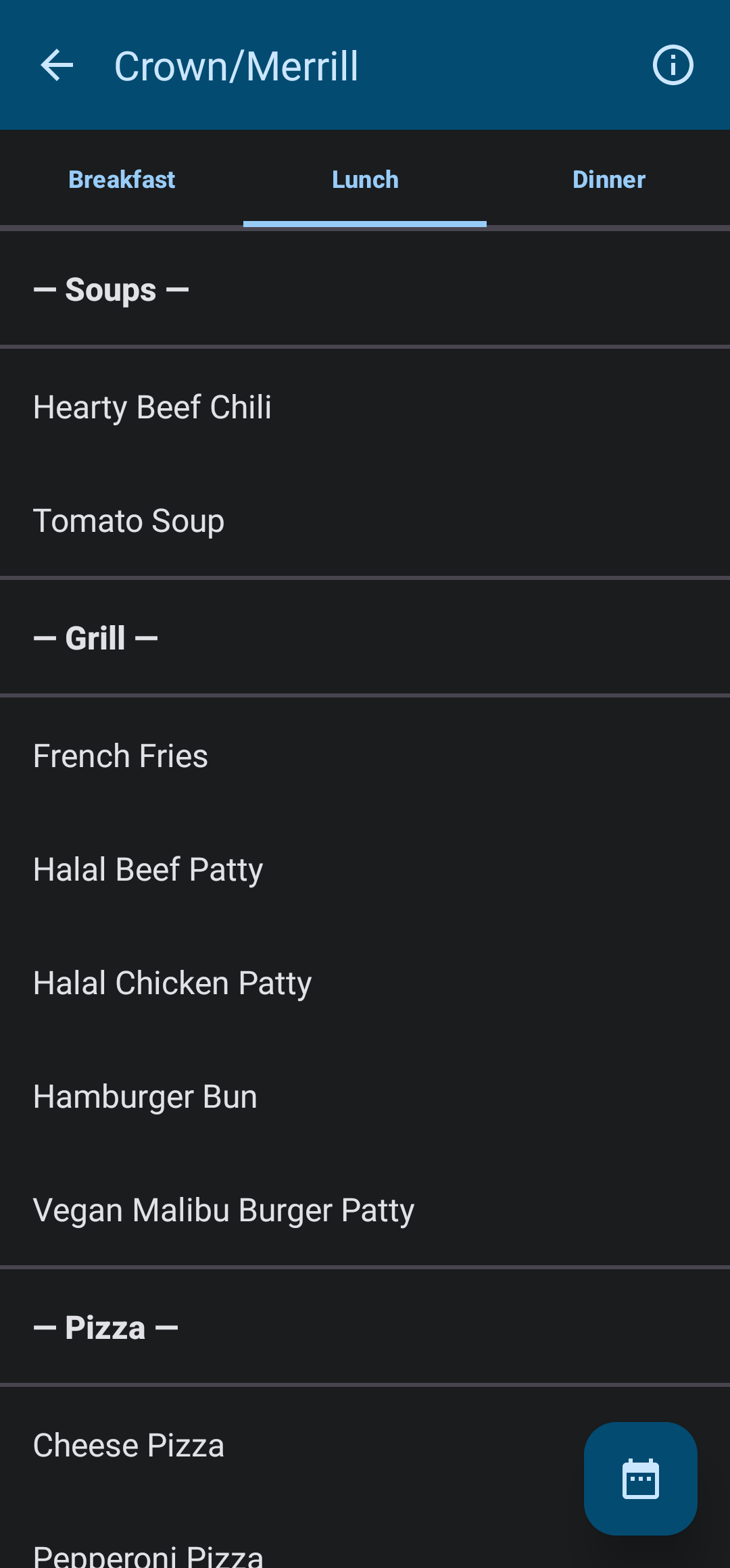Switch to the Breakfast tab
This screenshot has height=1568, width=730.
[x=122, y=180]
